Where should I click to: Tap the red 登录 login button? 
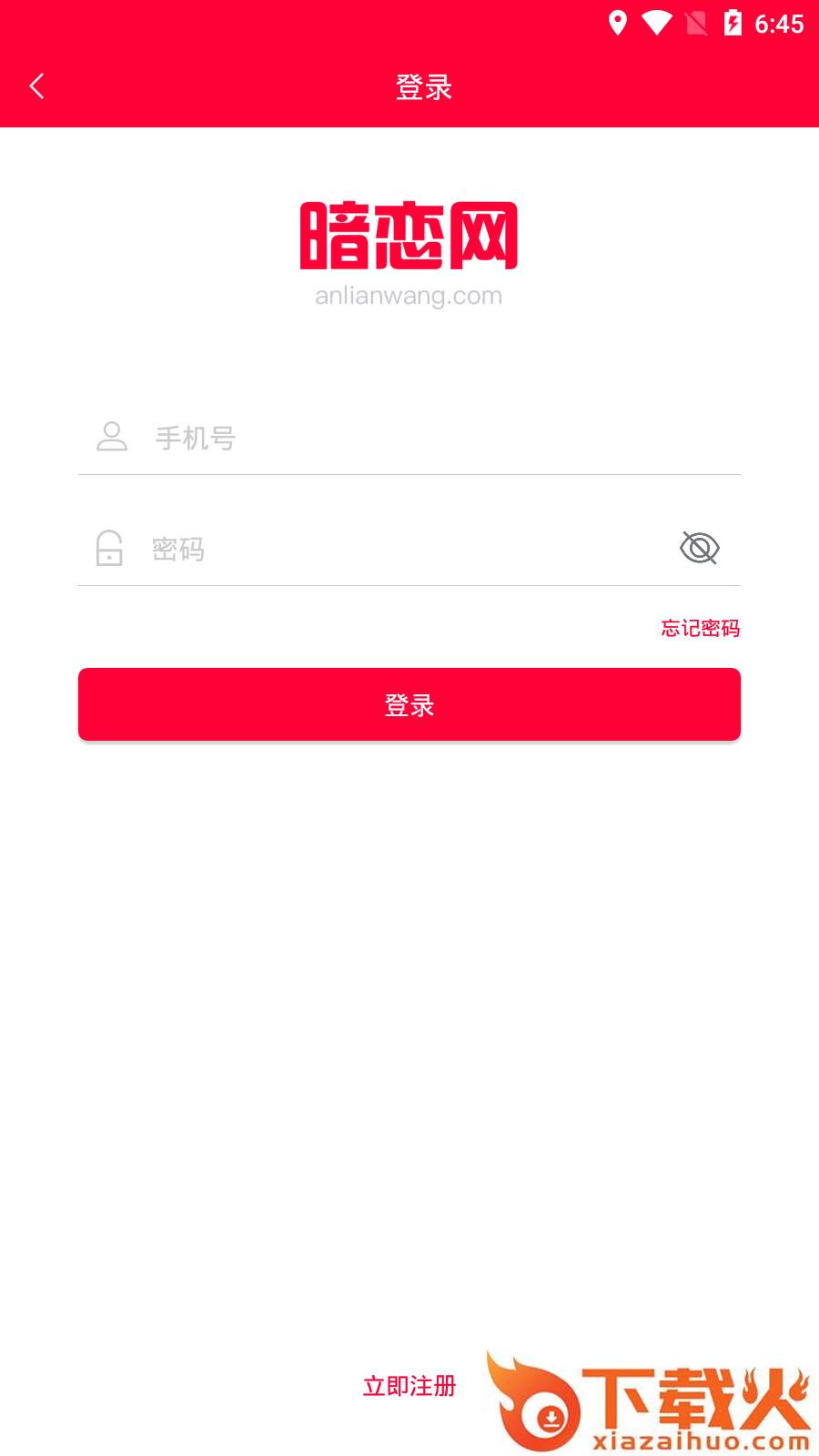pyautogui.click(x=409, y=704)
